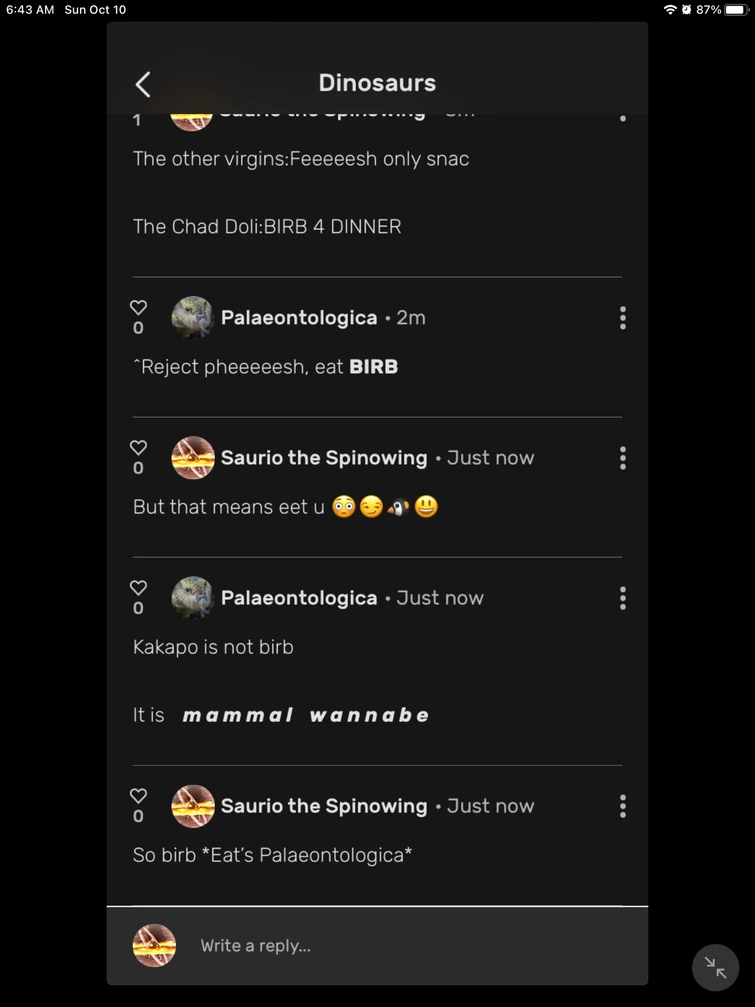
Task: Like the "Kakapo is not birb" reply
Action: pos(138,588)
